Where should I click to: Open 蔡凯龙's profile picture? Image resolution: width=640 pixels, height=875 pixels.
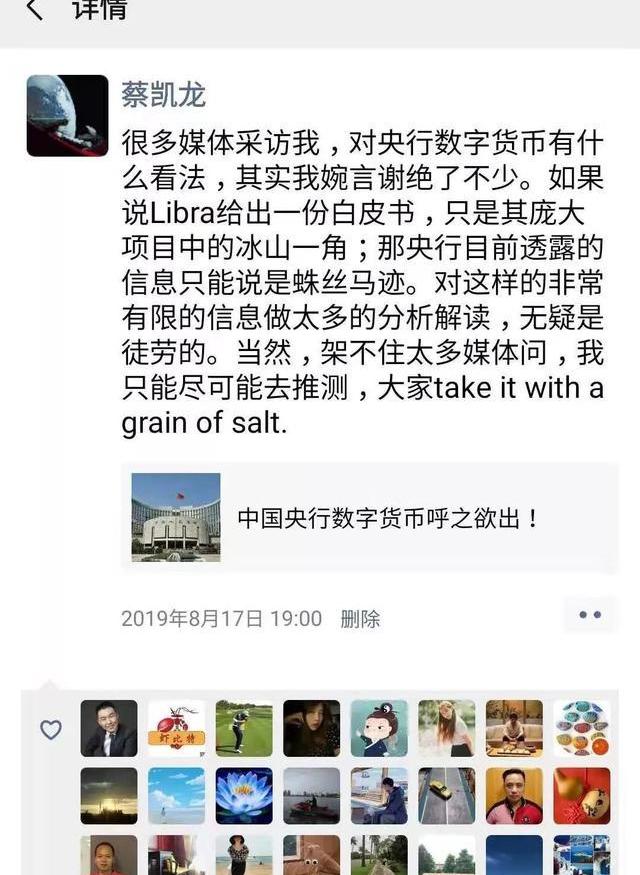click(67, 116)
